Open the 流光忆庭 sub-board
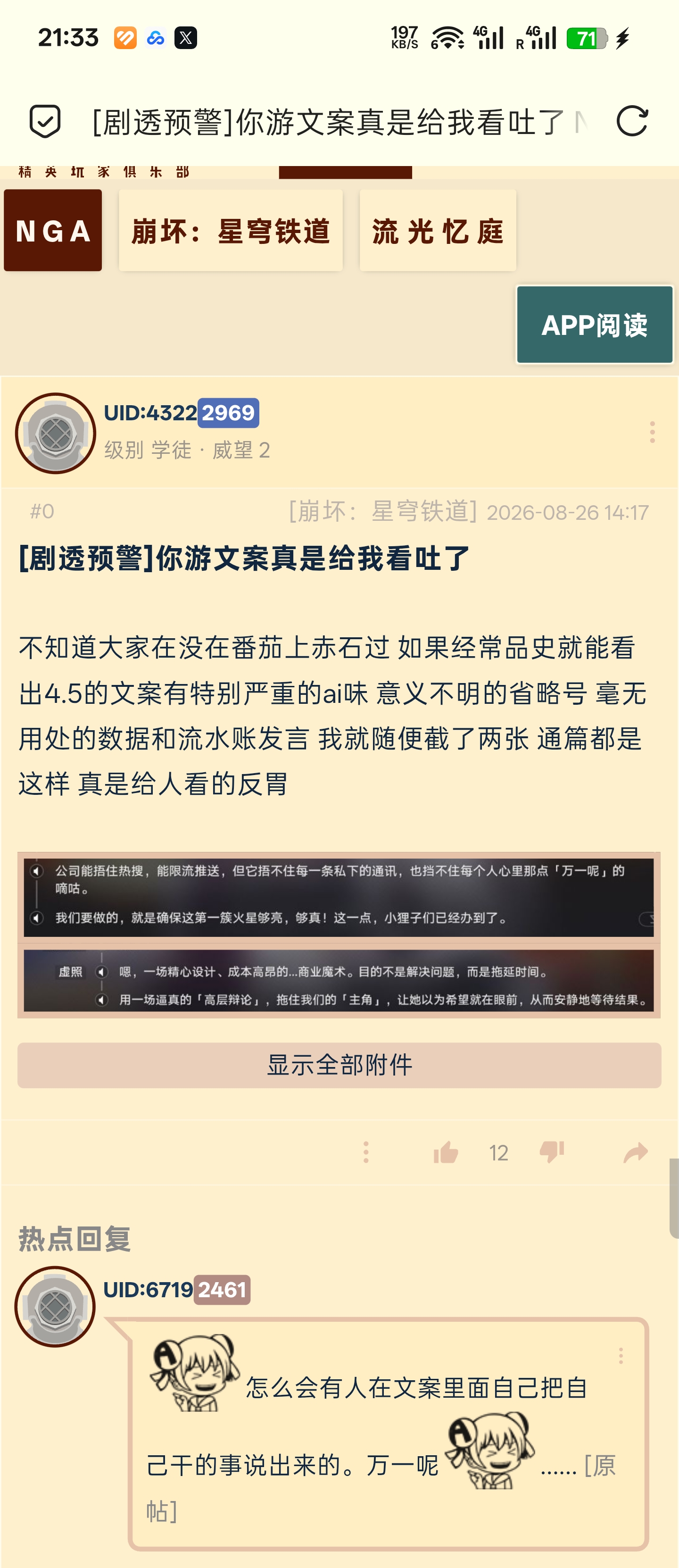The image size is (679, 1568). [x=438, y=230]
